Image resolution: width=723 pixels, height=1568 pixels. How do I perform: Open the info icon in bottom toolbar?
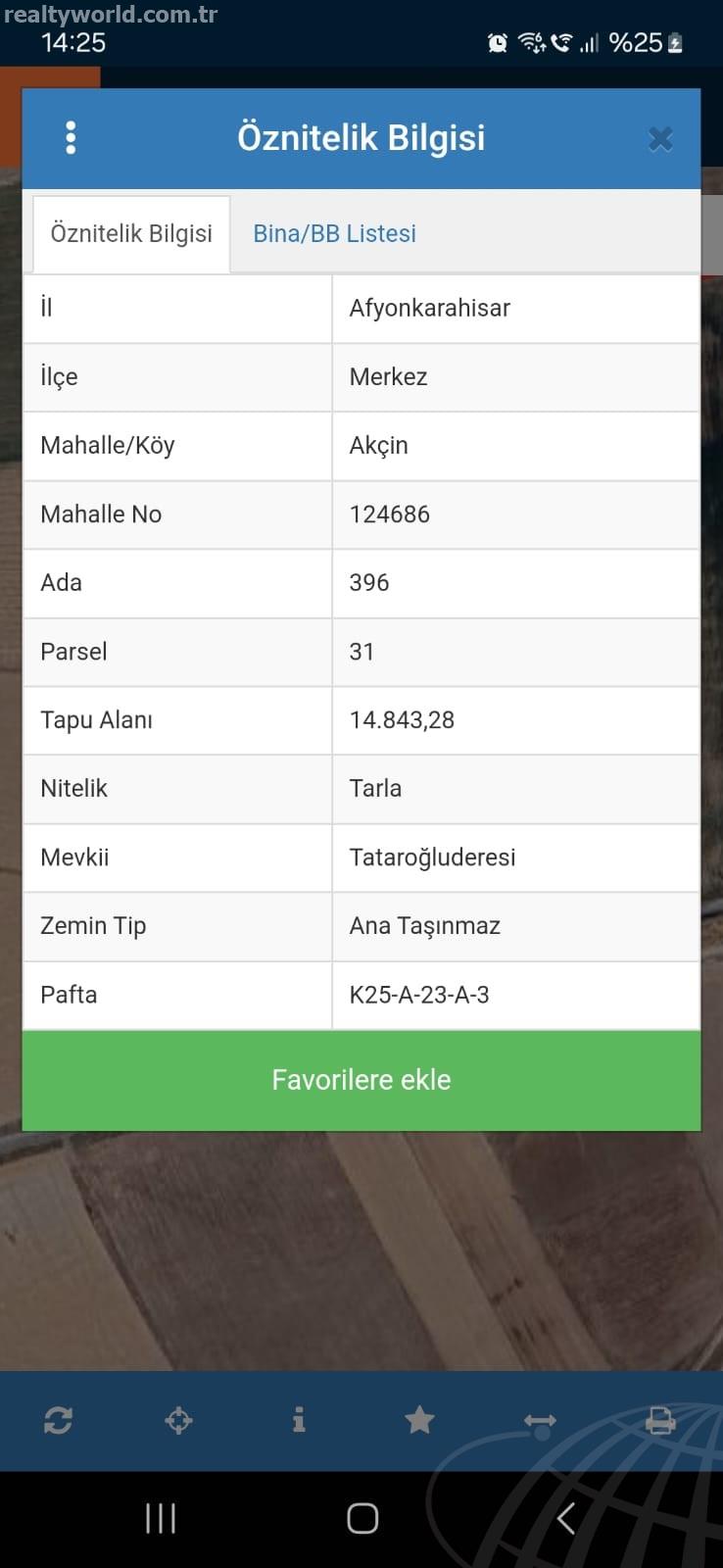[299, 1420]
